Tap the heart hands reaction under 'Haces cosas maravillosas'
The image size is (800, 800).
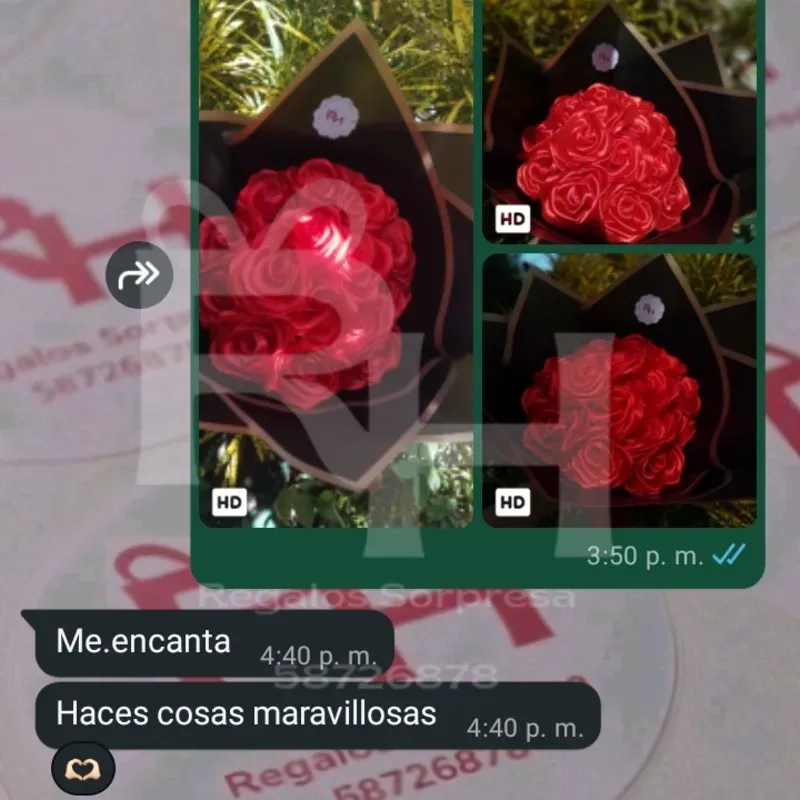tap(83, 769)
